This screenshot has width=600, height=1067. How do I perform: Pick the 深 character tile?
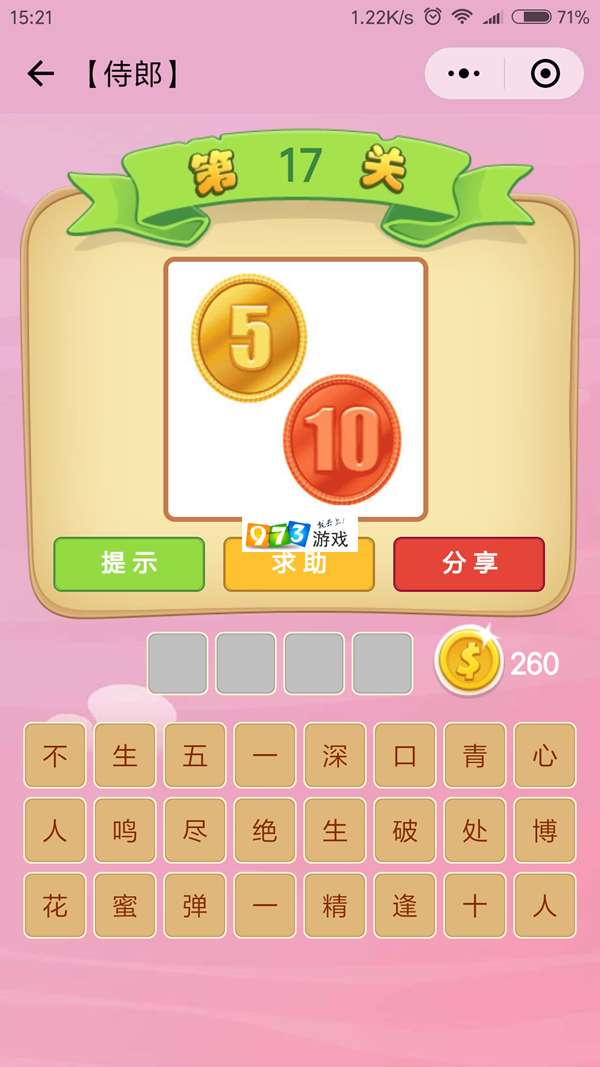point(335,755)
